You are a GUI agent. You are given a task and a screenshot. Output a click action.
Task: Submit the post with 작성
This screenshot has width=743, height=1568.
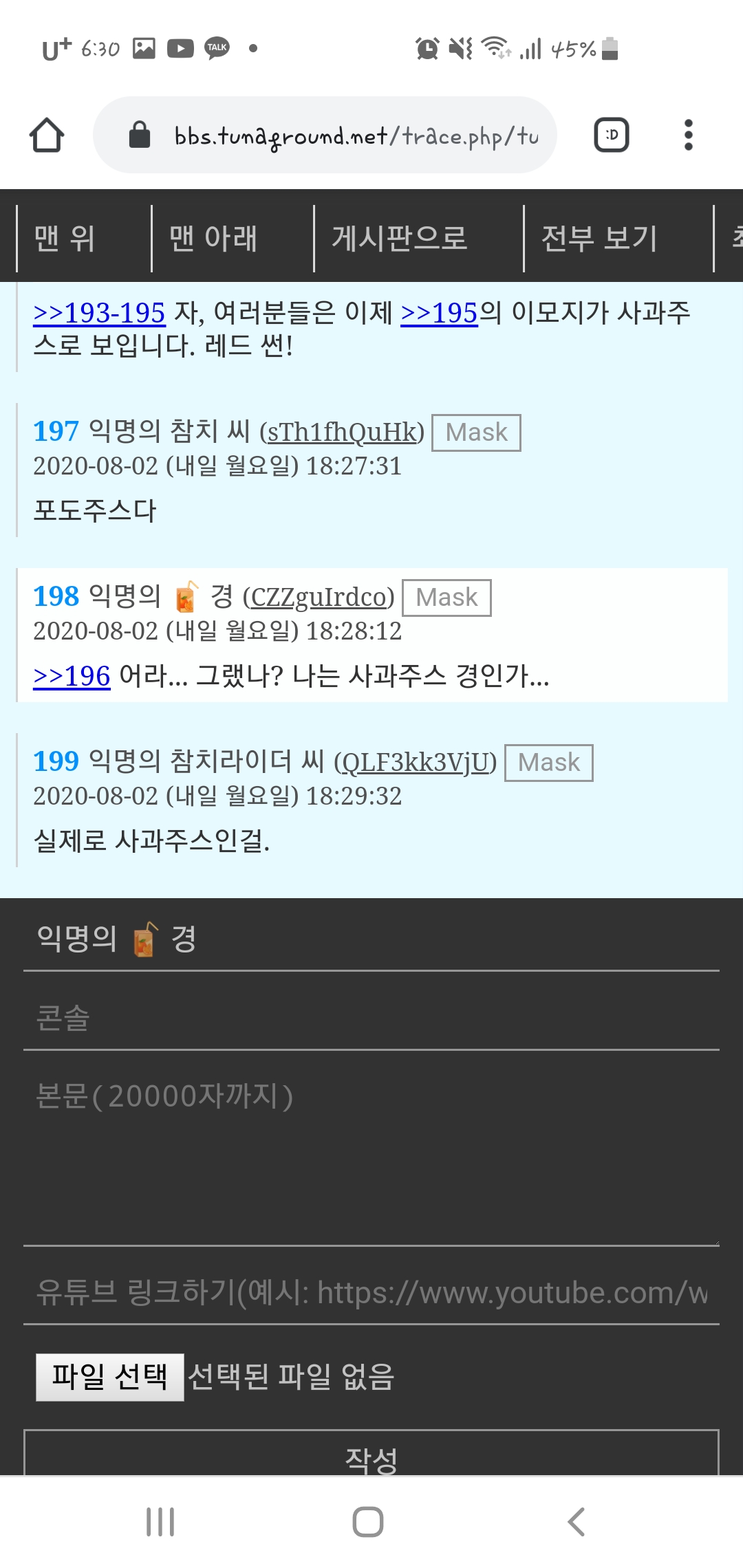371,1457
